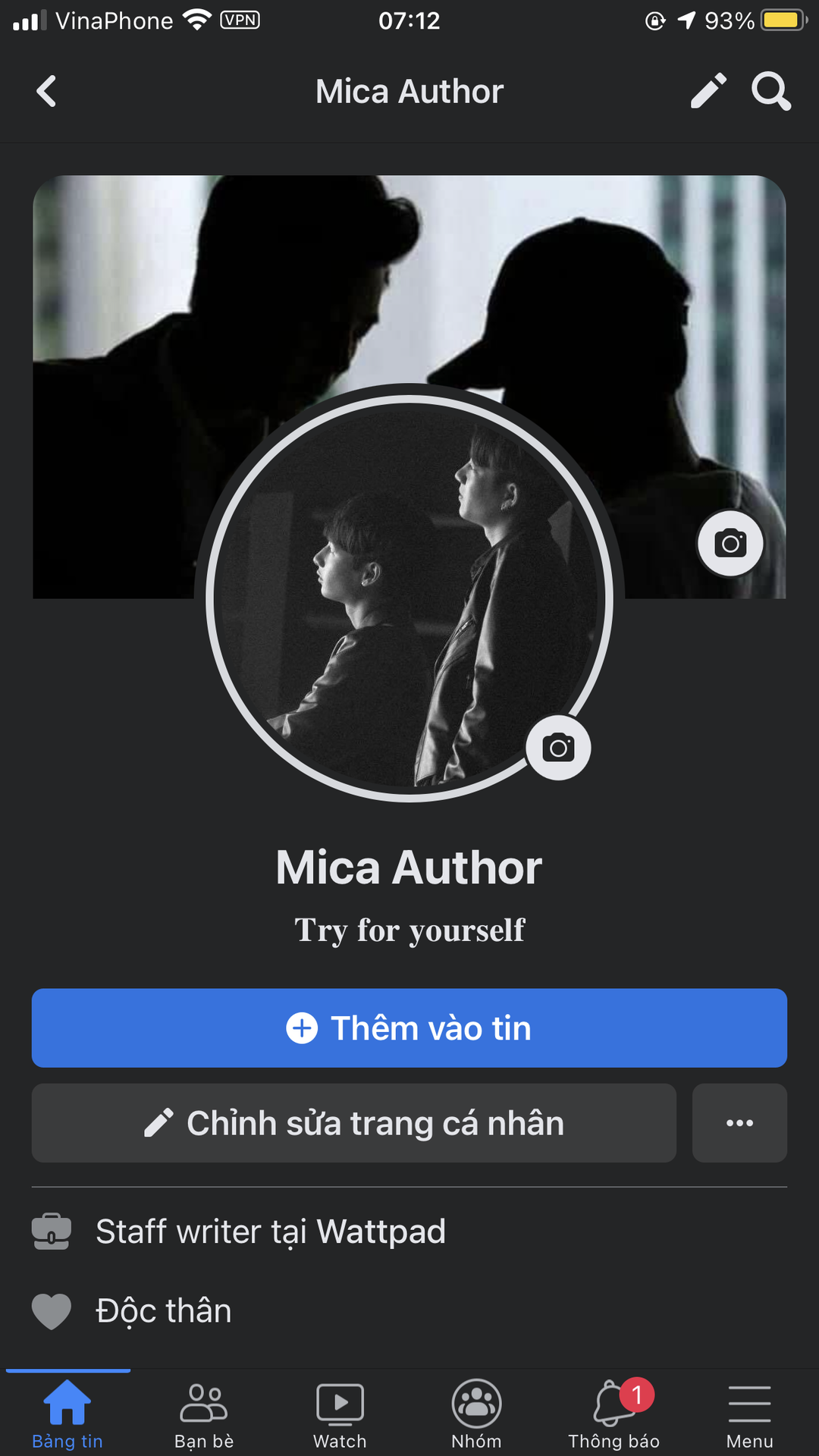The image size is (819, 1456).
Task: Open the Watch tab
Action: (340, 1414)
